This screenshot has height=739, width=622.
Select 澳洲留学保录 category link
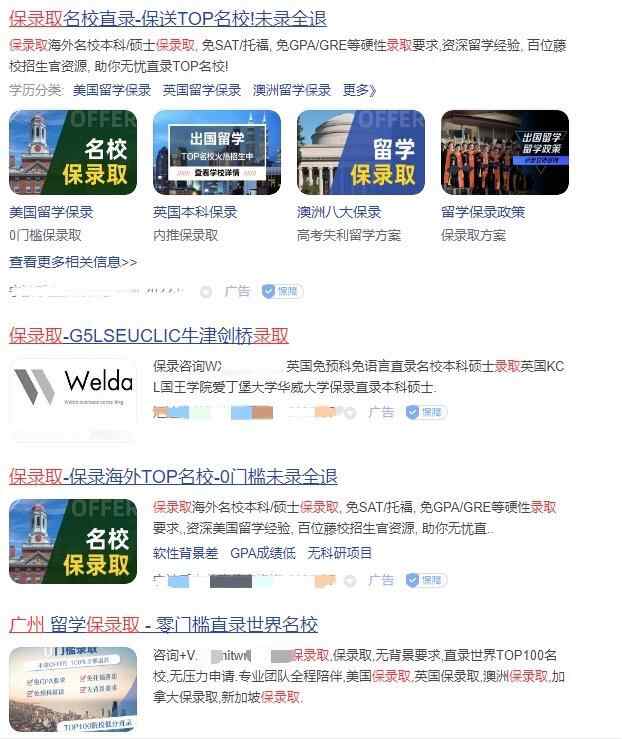pyautogui.click(x=291, y=90)
